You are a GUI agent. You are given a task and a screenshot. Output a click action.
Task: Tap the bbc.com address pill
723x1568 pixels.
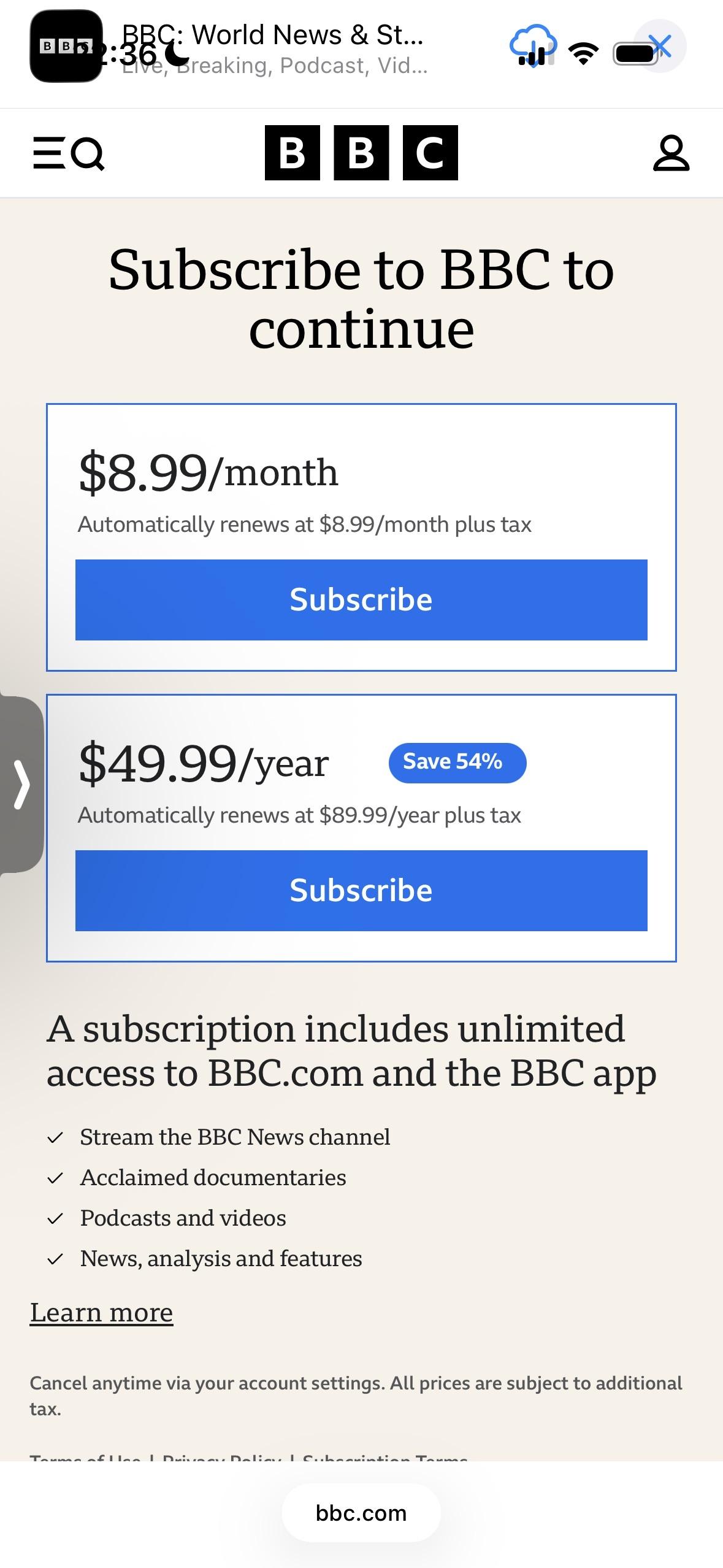[x=361, y=1513]
